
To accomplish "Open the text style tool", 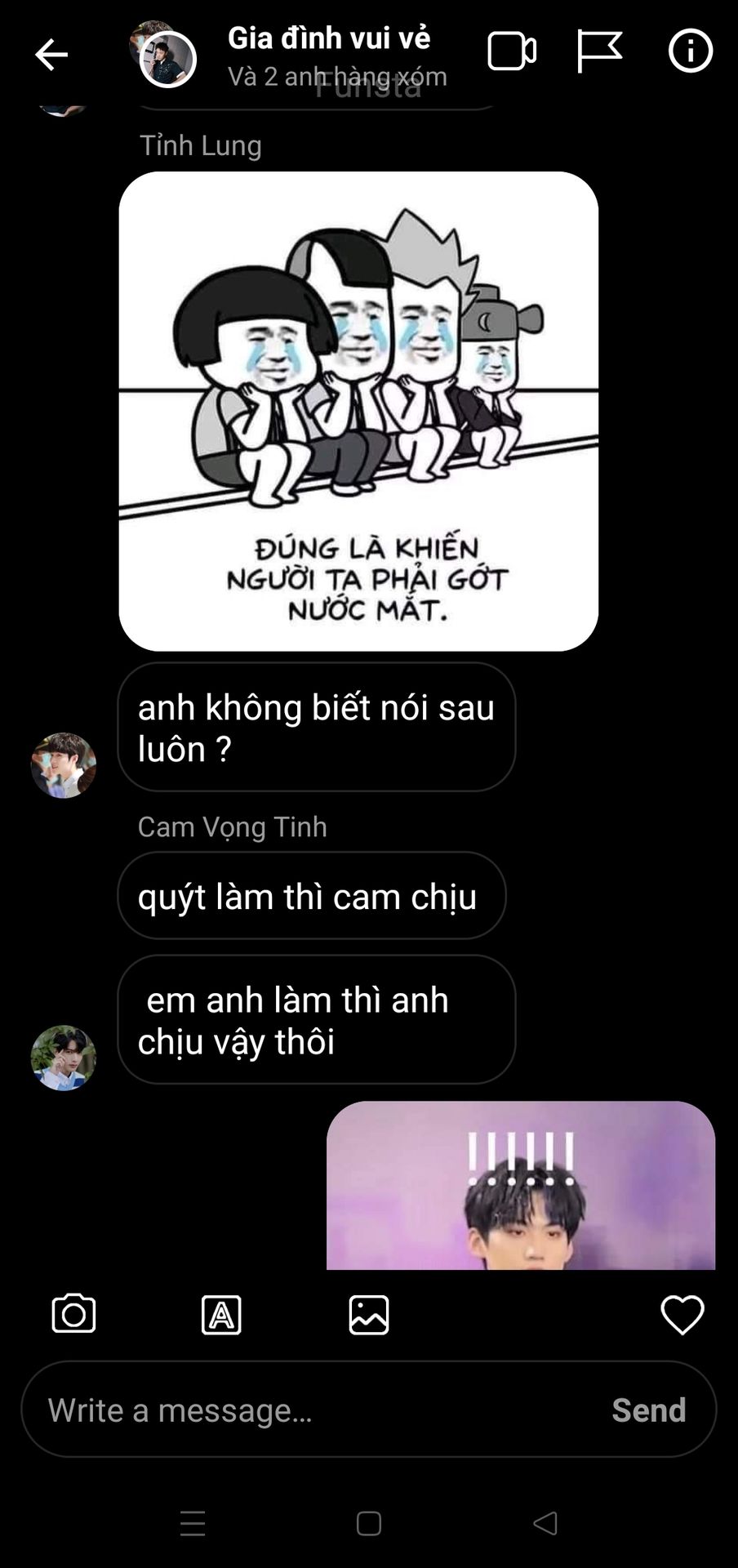I will pos(221,1315).
